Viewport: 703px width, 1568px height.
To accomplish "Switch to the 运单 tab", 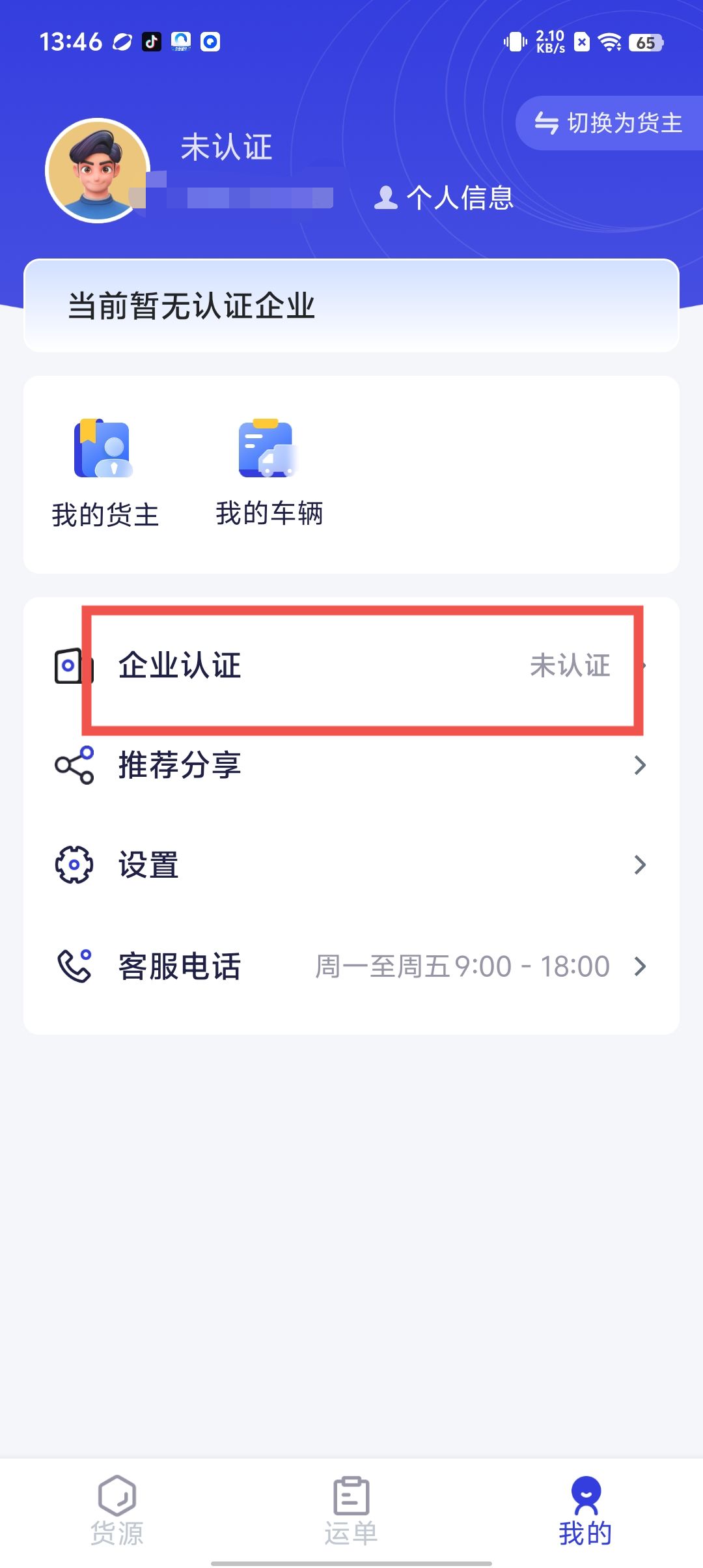I will (351, 1511).
